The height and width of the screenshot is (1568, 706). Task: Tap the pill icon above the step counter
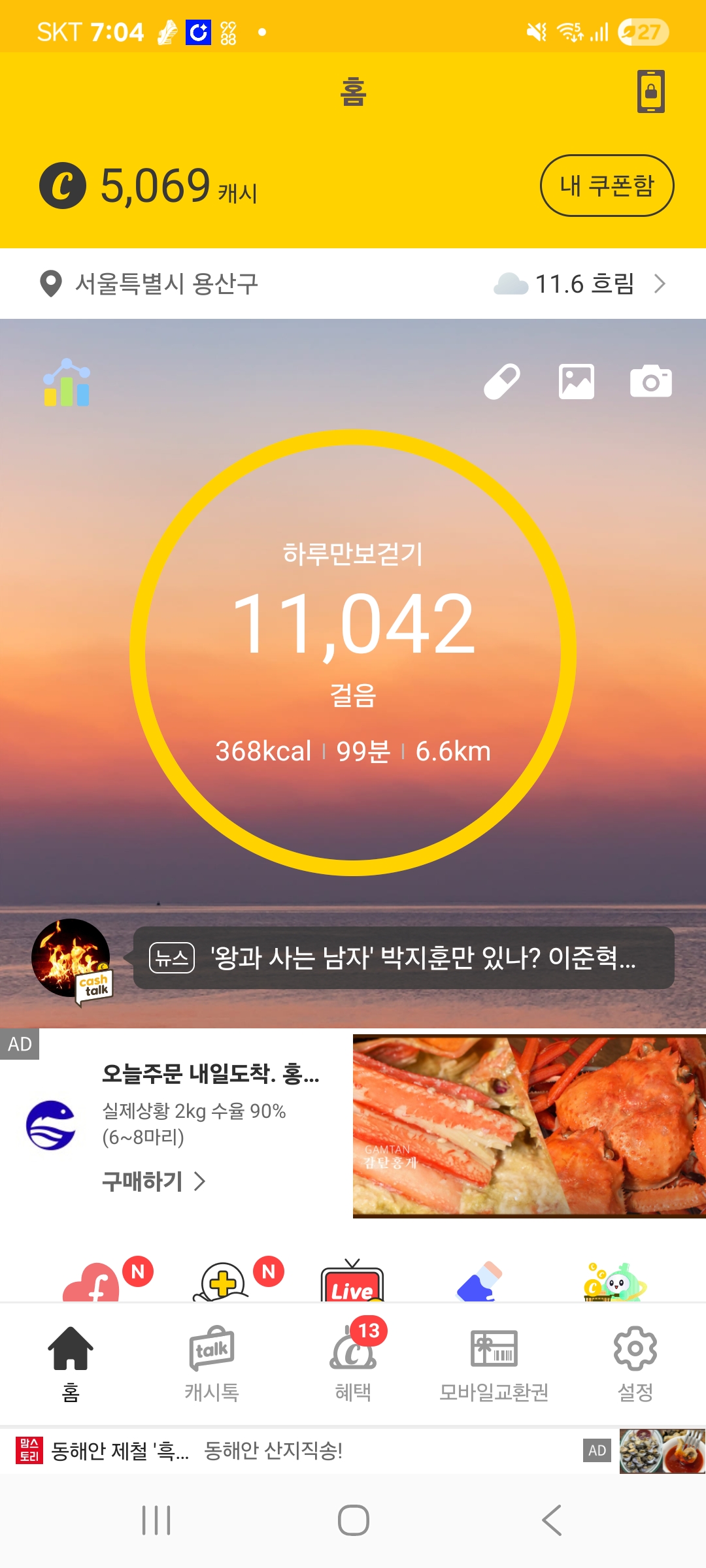point(501,382)
